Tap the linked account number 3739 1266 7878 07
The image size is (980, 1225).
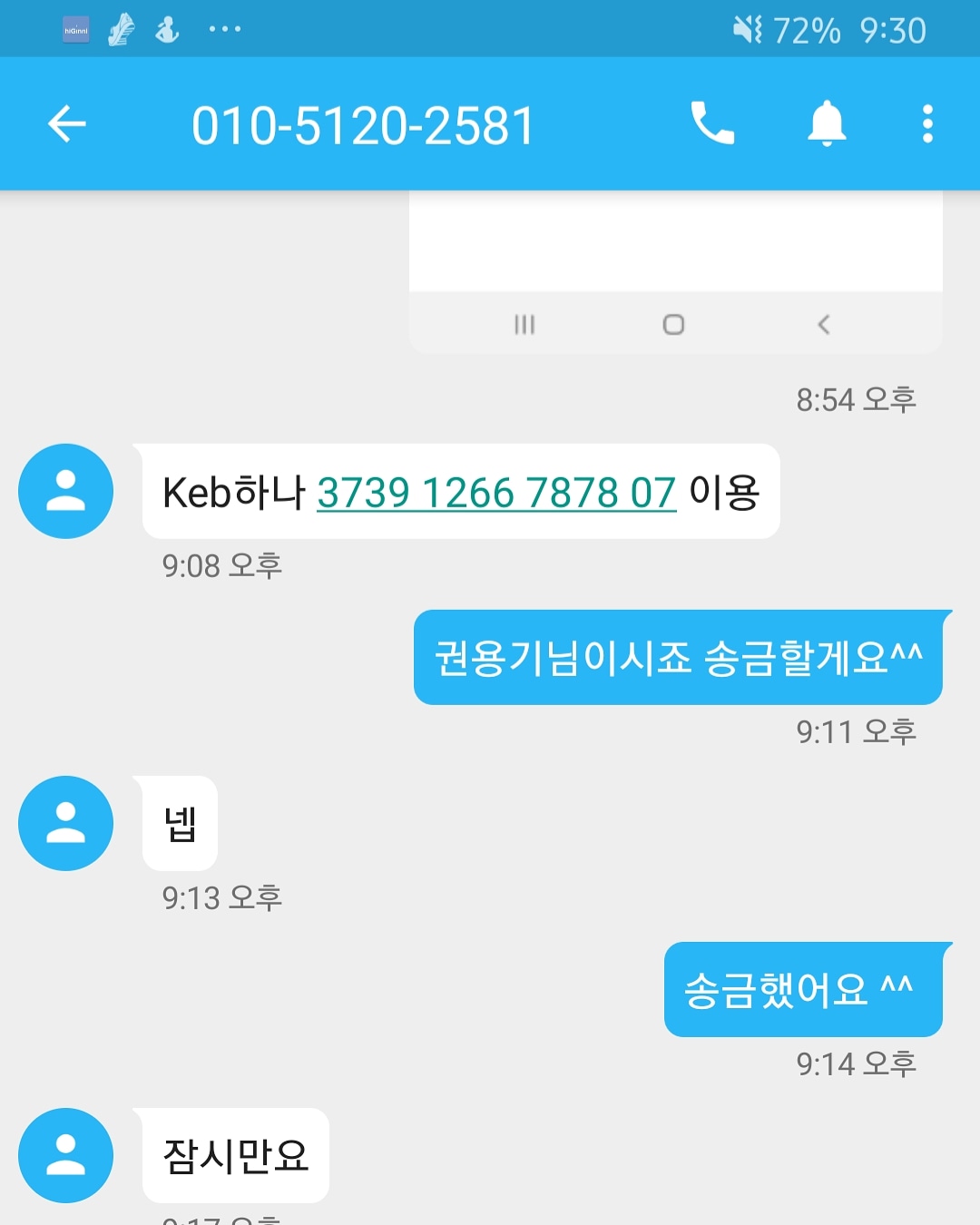[496, 493]
